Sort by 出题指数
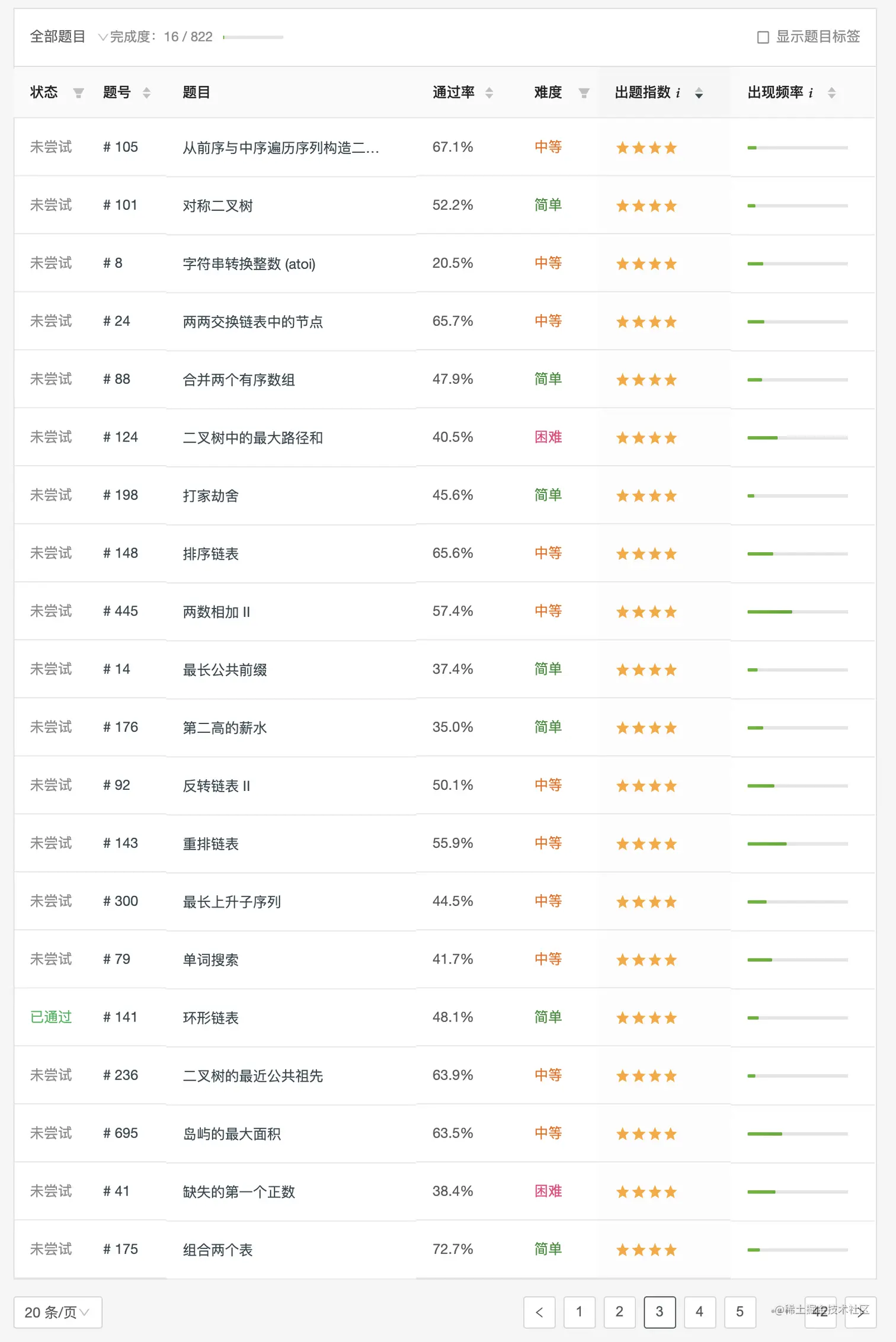 click(699, 92)
